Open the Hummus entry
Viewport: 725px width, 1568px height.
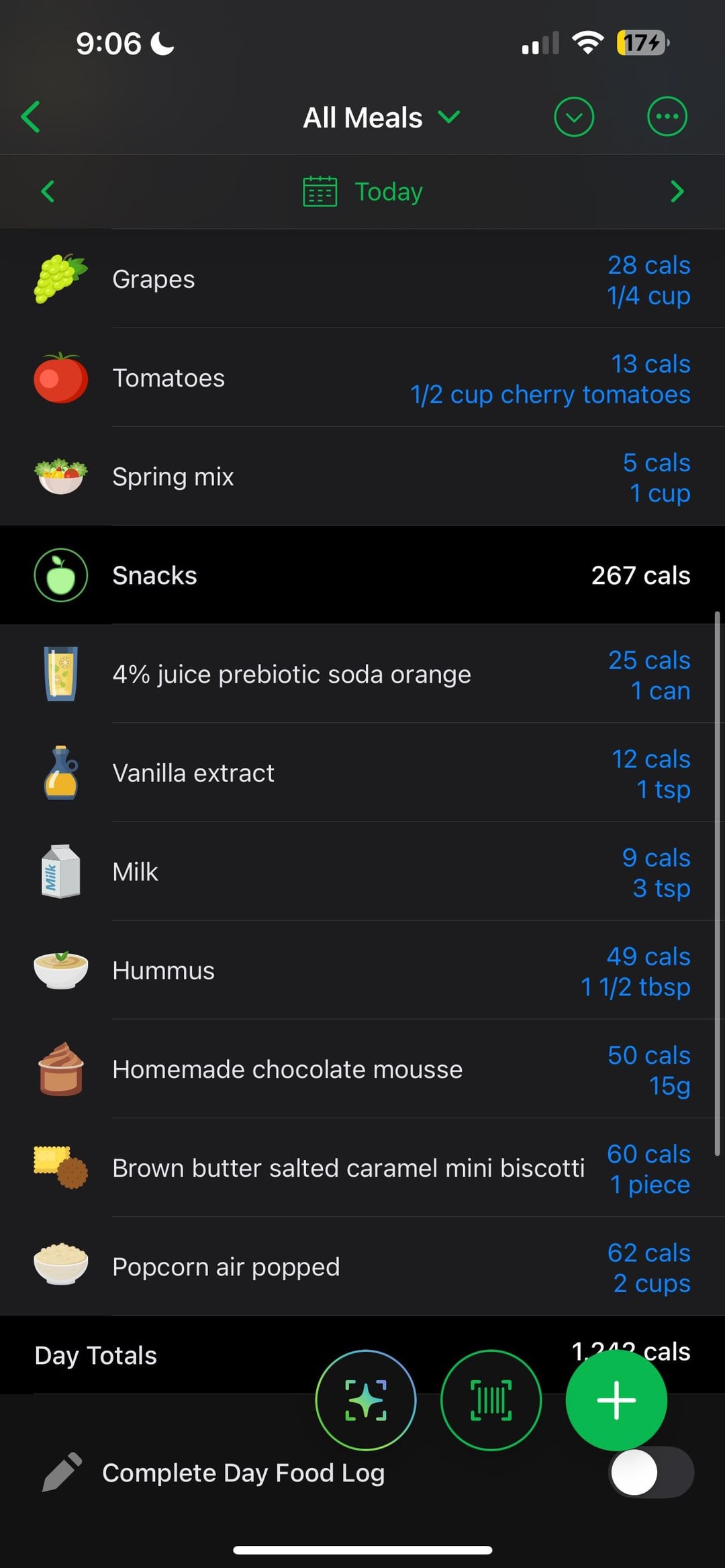pyautogui.click(x=362, y=970)
